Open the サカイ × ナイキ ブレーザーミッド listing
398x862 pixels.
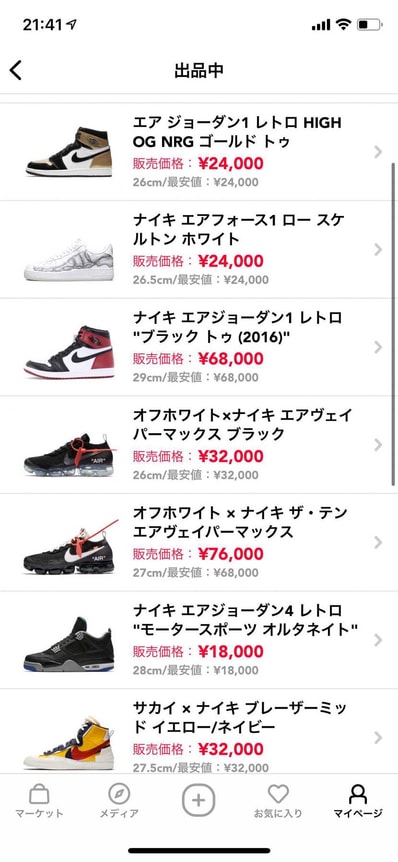coord(199,732)
